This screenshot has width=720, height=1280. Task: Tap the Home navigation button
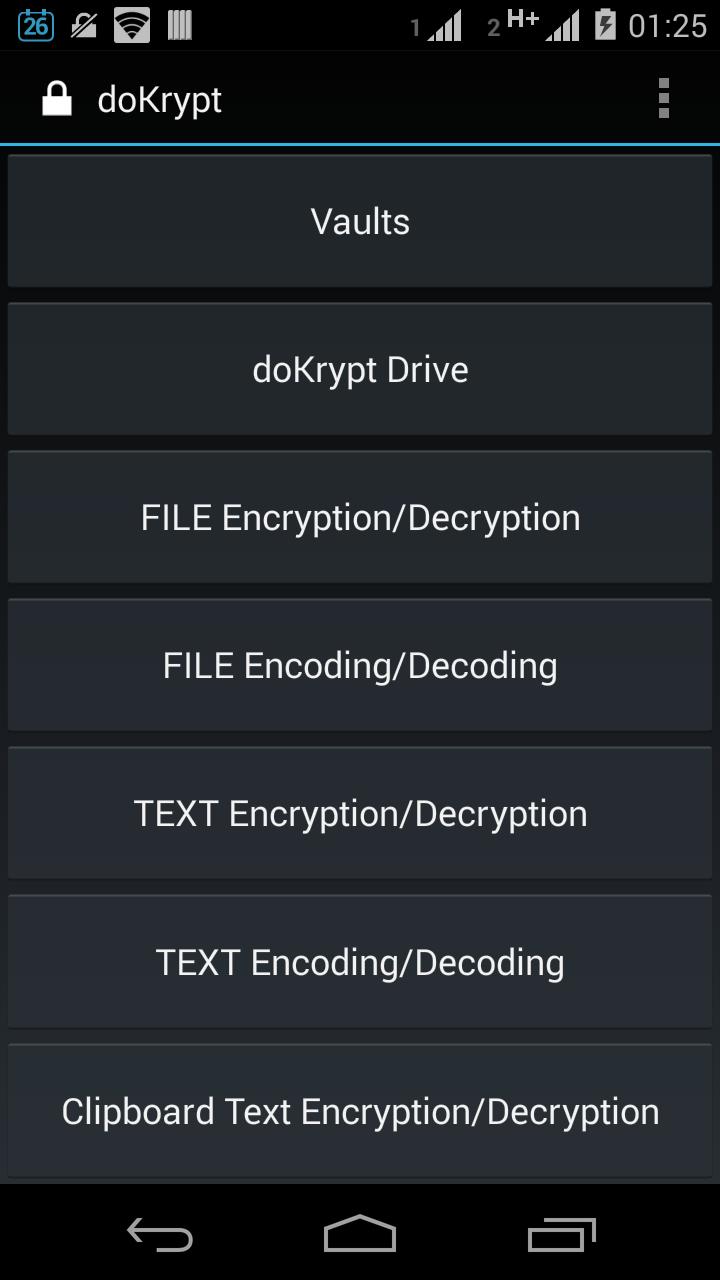click(x=360, y=1235)
